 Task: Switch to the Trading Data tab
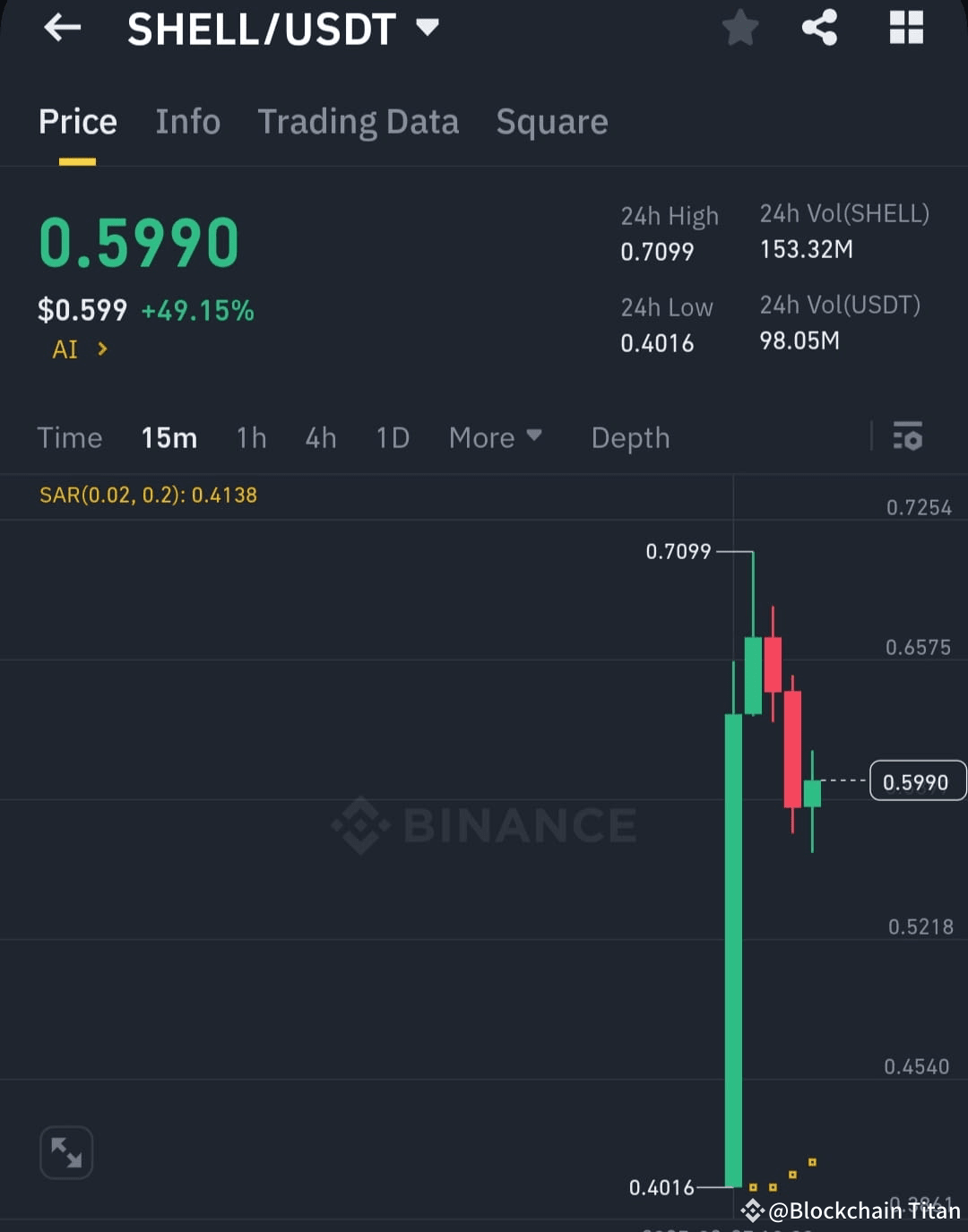pyautogui.click(x=359, y=122)
